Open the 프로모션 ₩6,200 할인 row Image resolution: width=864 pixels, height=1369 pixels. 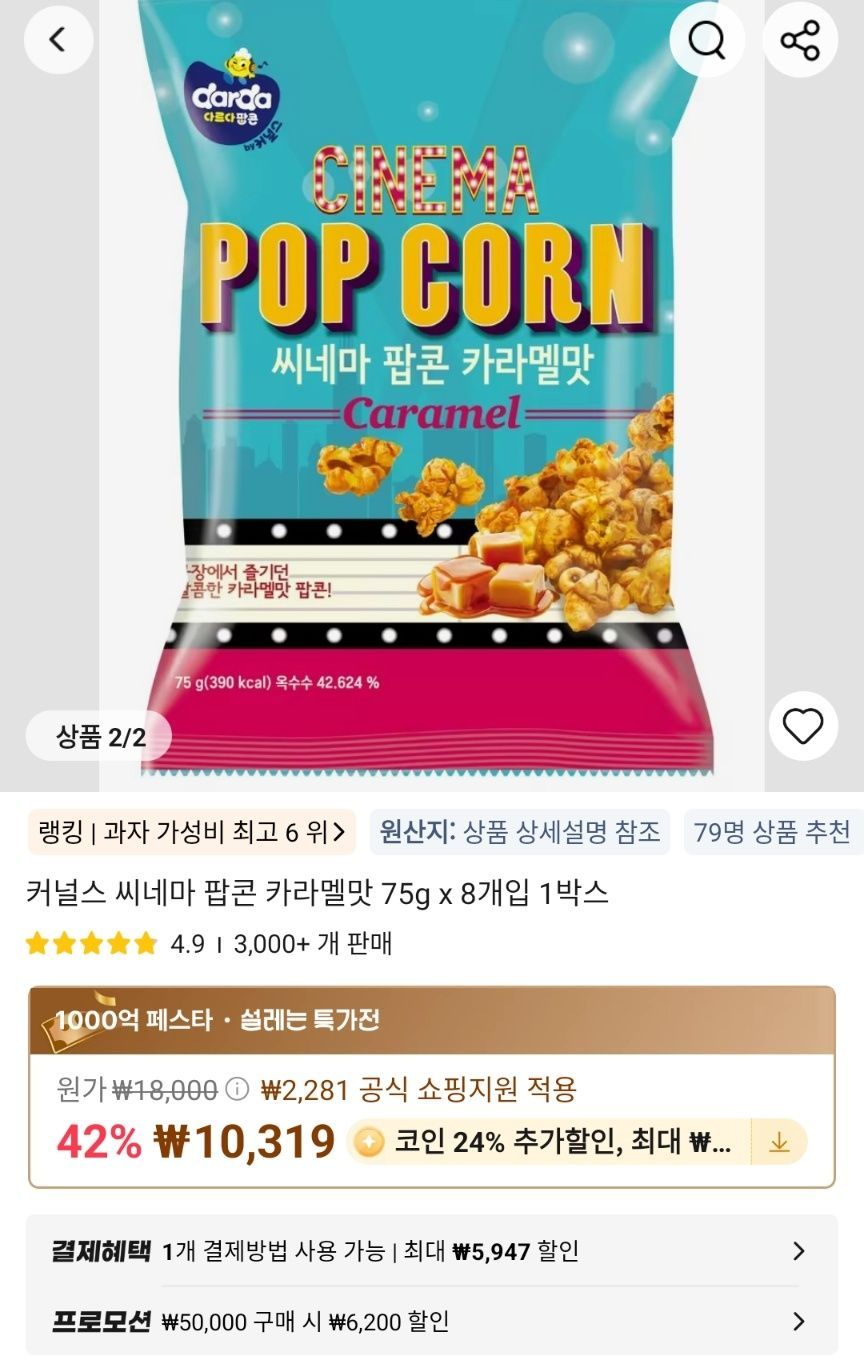[x=431, y=1322]
